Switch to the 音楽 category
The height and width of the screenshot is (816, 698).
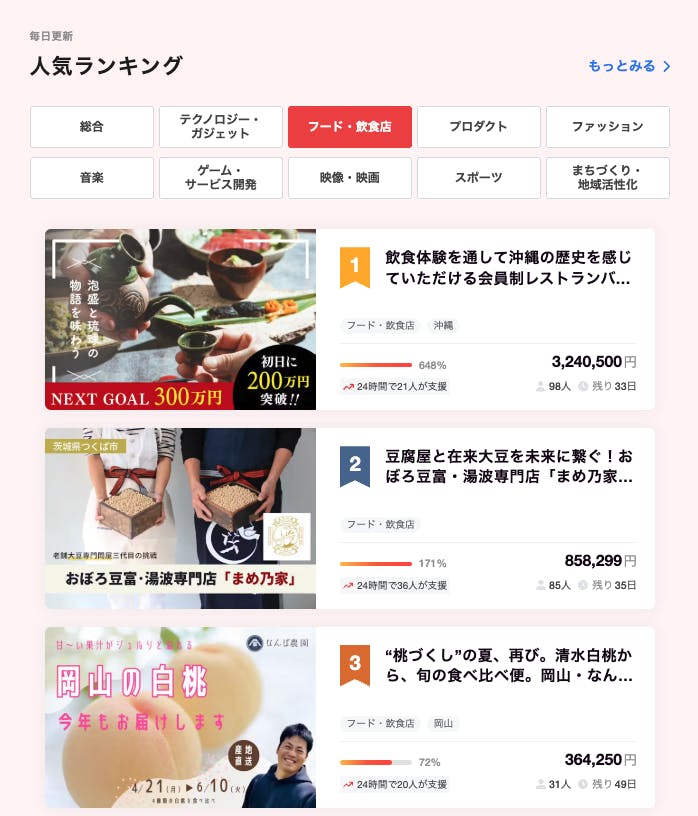(x=92, y=178)
